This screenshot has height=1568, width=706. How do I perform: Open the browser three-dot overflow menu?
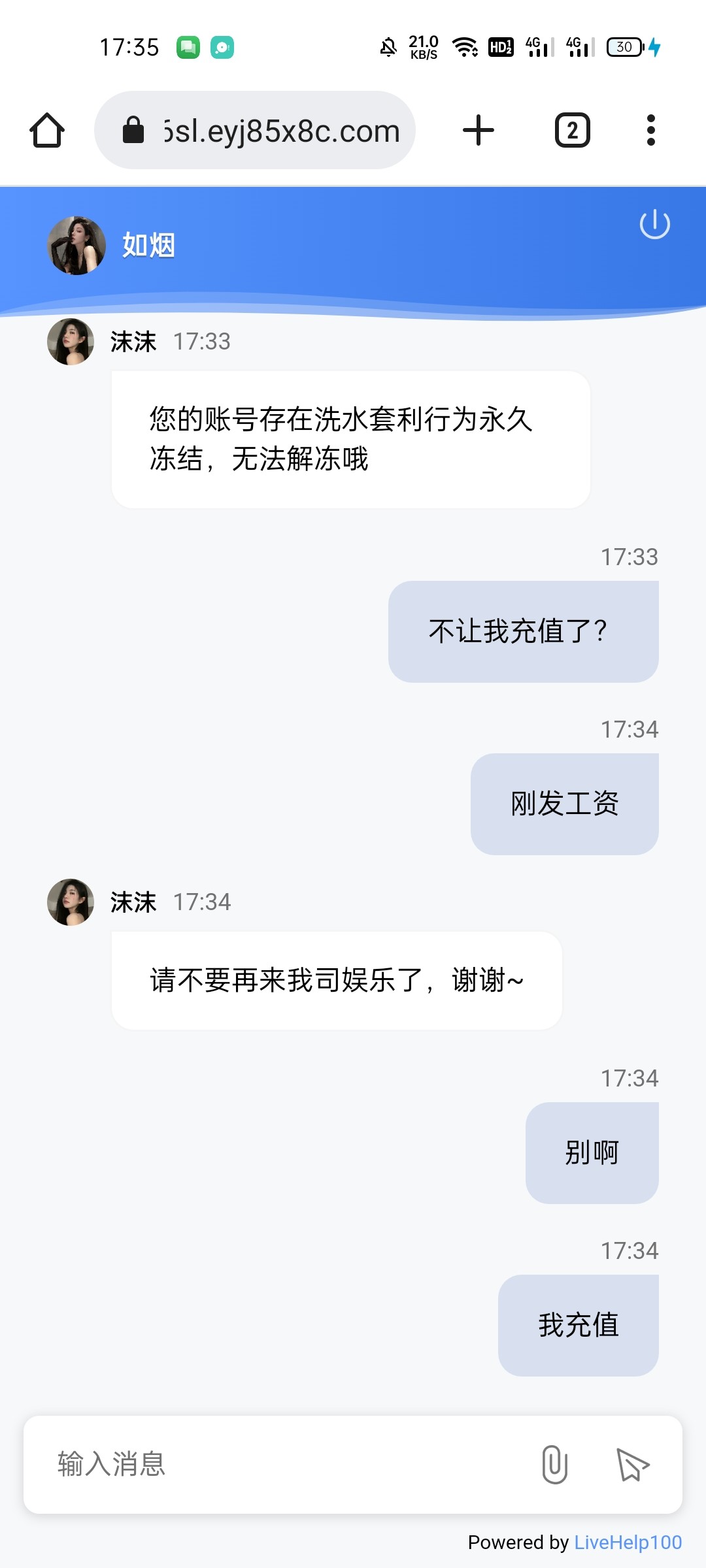tap(650, 129)
